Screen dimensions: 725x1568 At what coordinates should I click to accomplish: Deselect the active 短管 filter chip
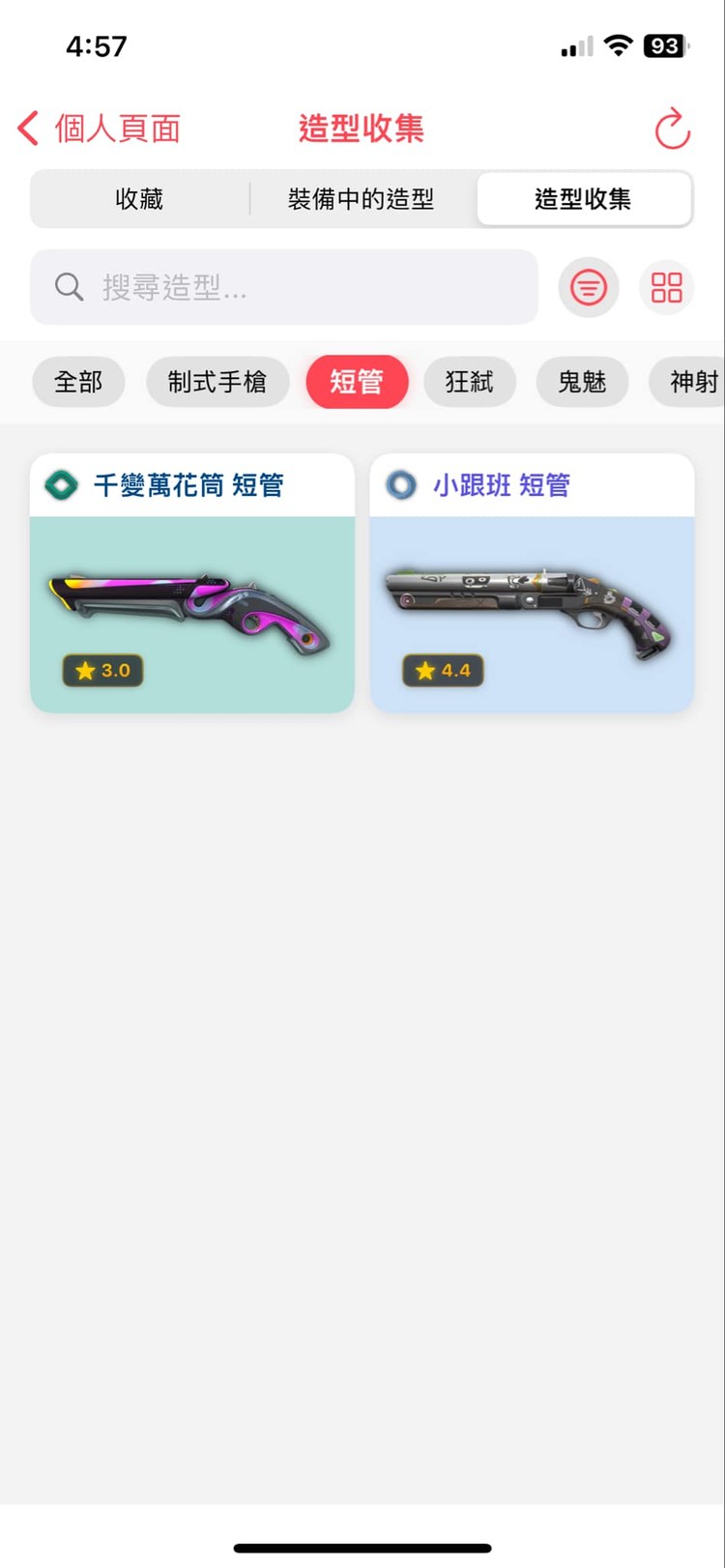click(x=358, y=382)
